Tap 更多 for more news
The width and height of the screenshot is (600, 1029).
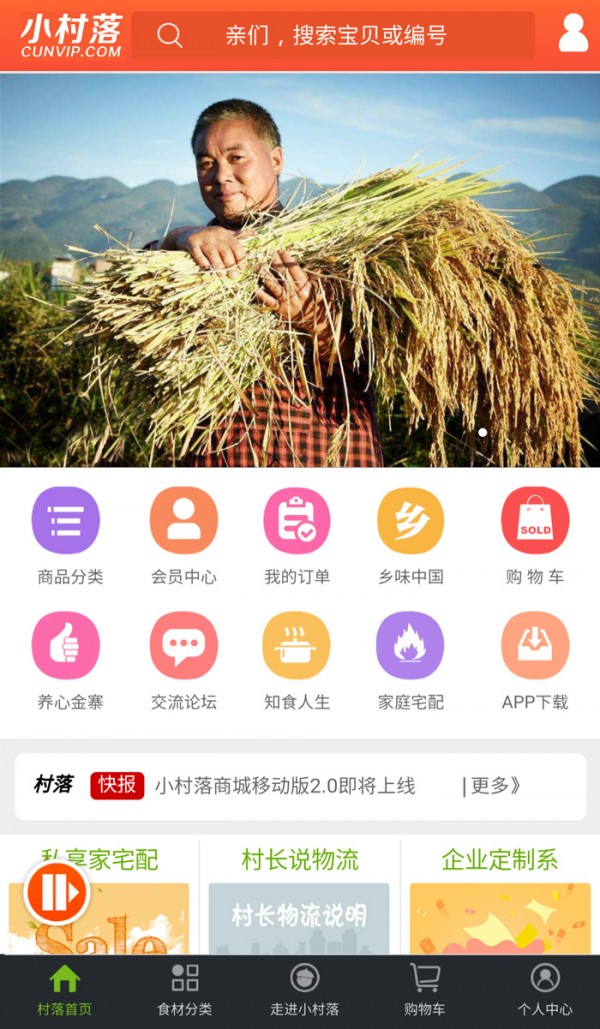coord(492,786)
